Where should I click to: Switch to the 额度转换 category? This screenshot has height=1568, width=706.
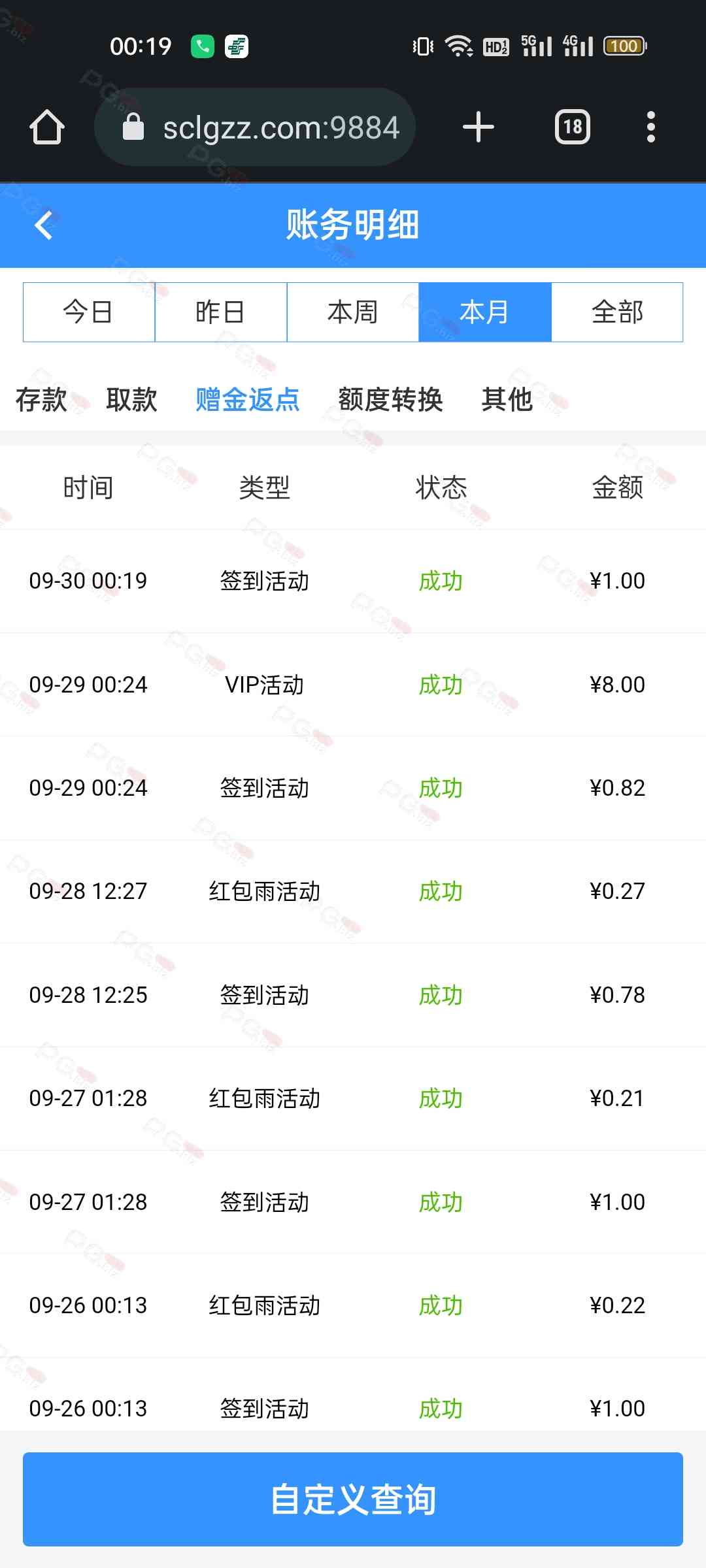click(x=390, y=399)
